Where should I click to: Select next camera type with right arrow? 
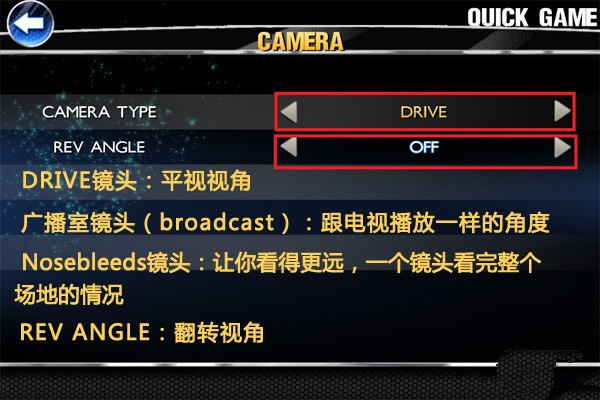pos(562,111)
